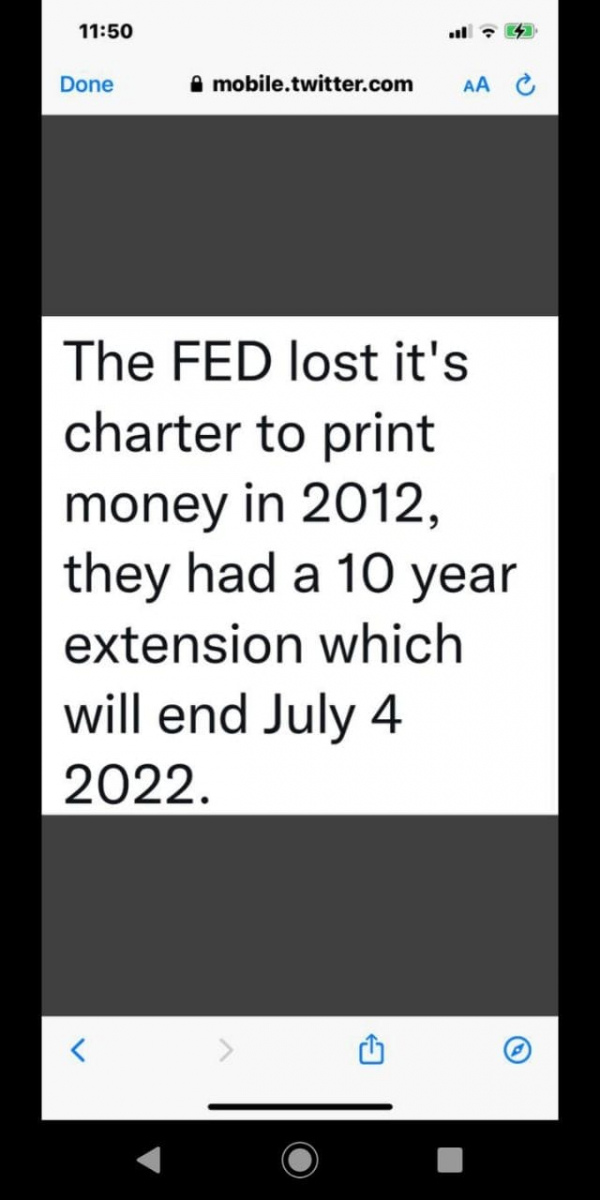Reload the mobile.twitter.com page
The width and height of the screenshot is (600, 1200).
point(523,85)
